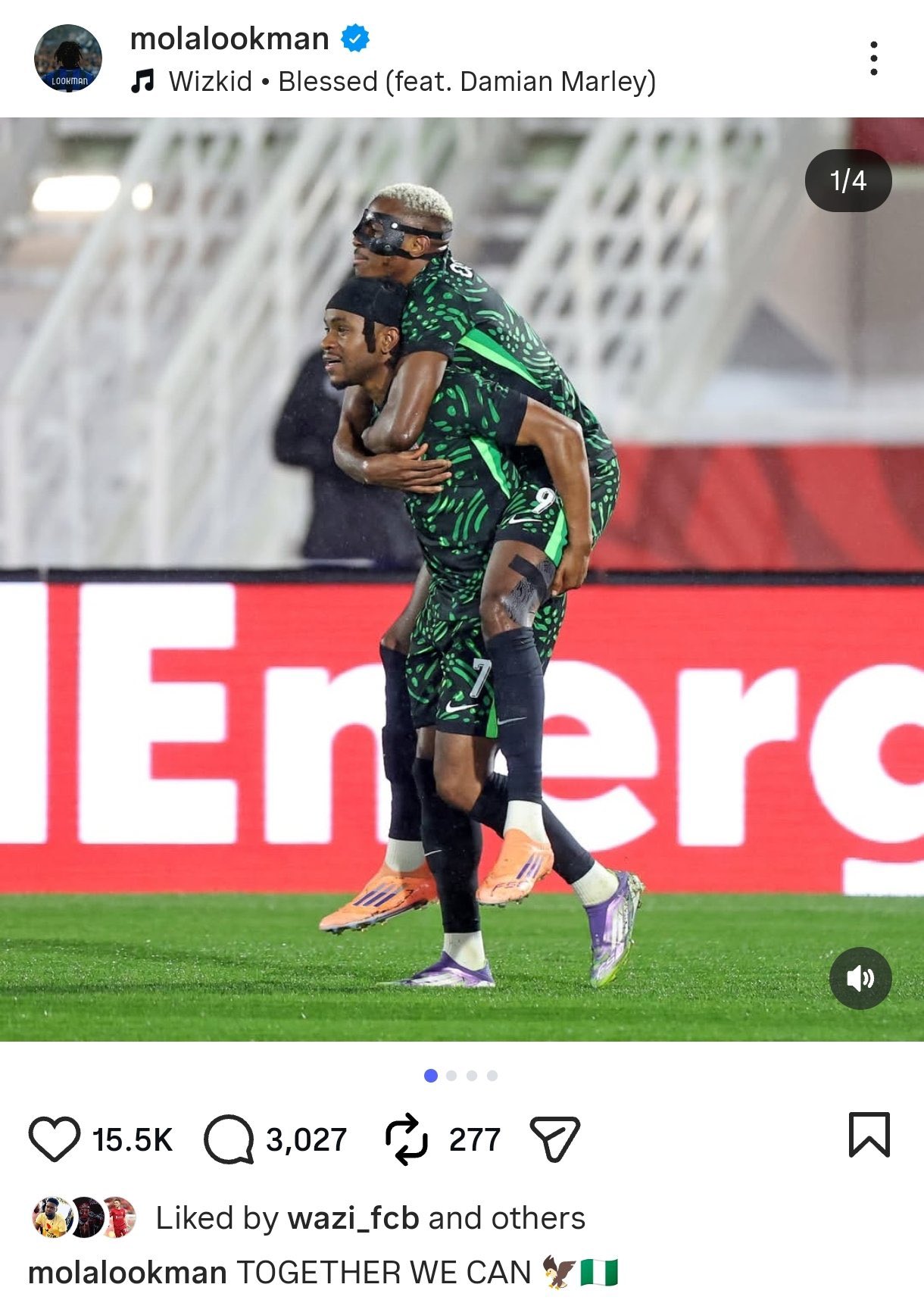Share the post via send icon
Screen dimensions: 924x1303
(x=554, y=1139)
